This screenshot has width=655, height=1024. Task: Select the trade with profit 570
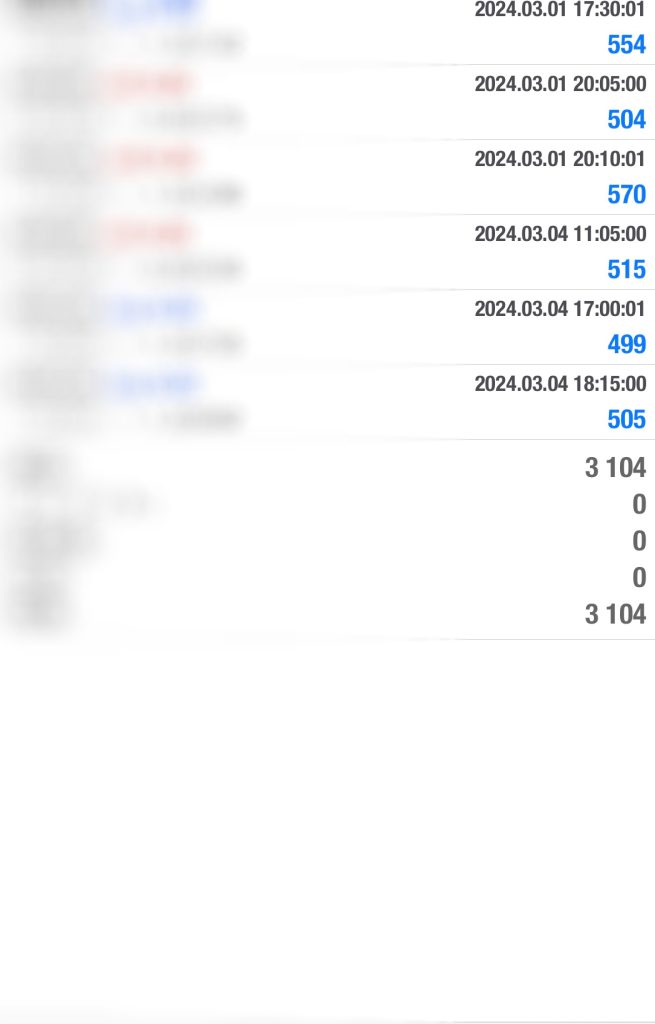327,177
